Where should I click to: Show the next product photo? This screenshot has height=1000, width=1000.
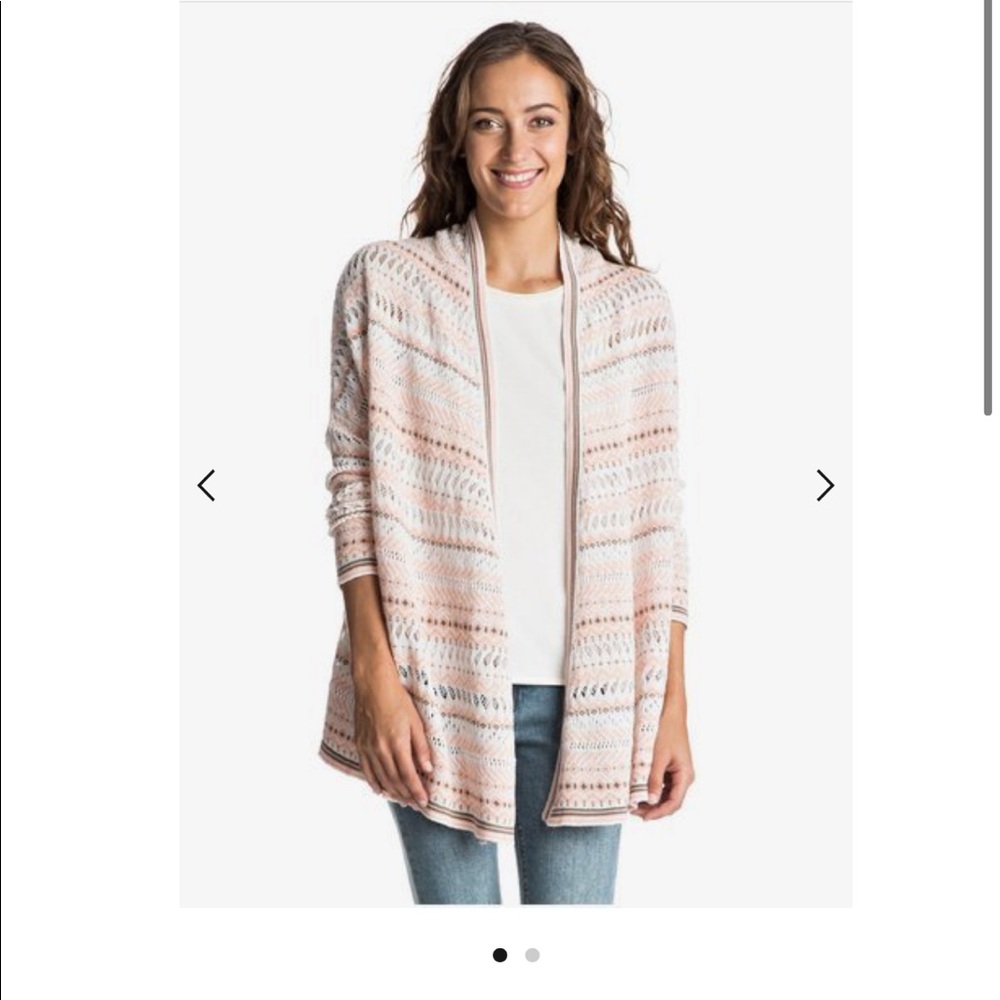824,485
